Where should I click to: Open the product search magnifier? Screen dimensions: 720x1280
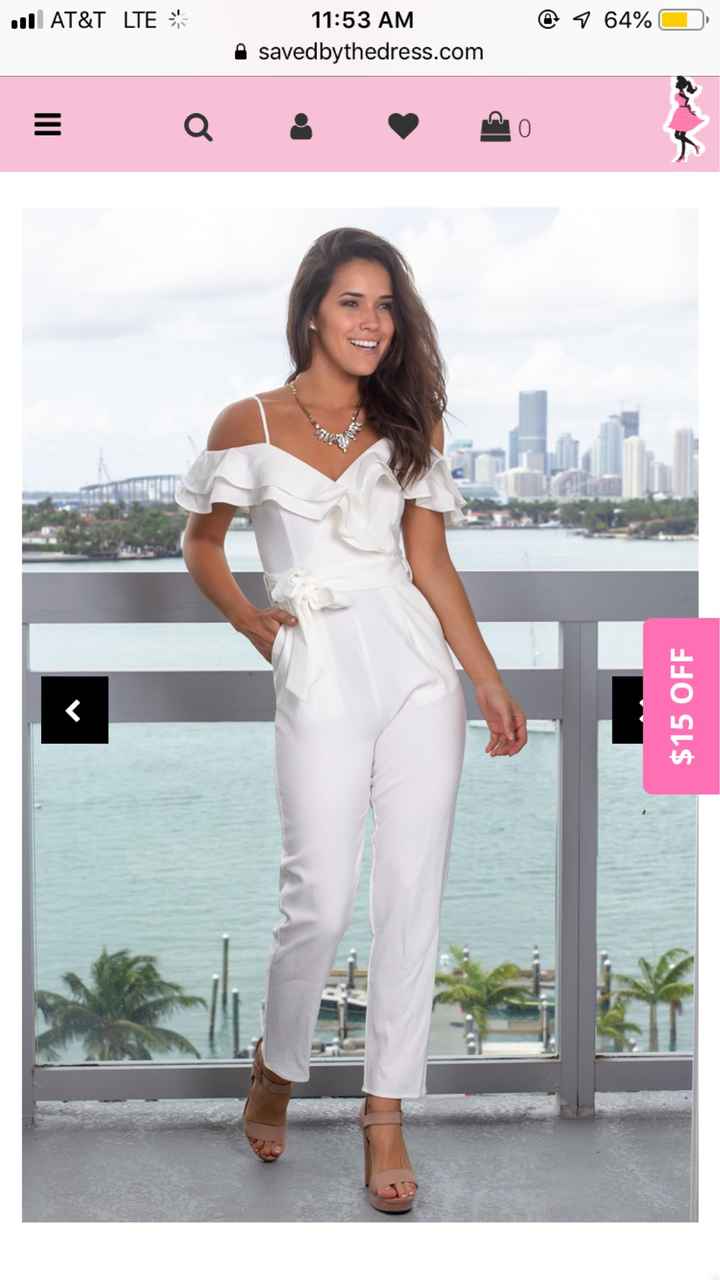tap(198, 126)
